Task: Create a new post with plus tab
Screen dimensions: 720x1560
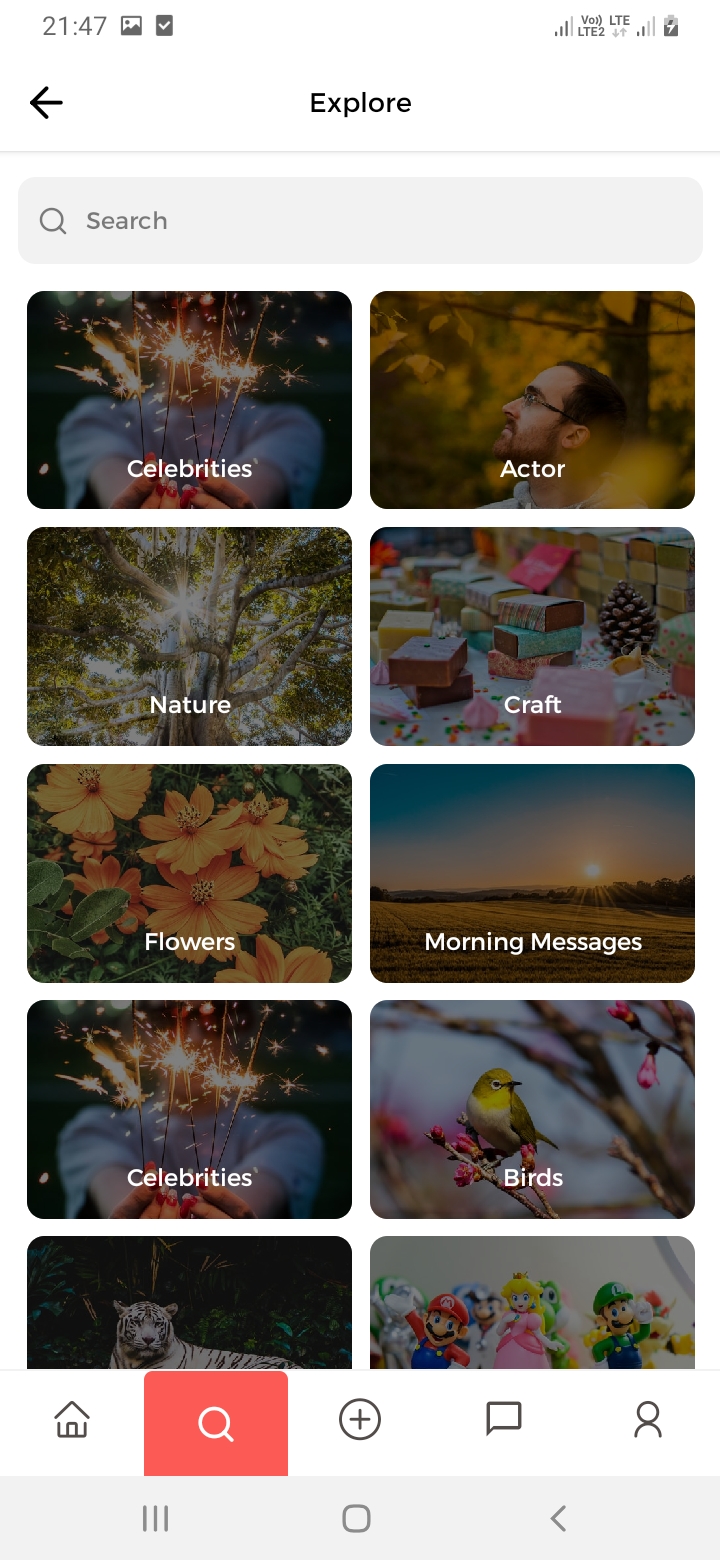Action: tap(360, 1419)
